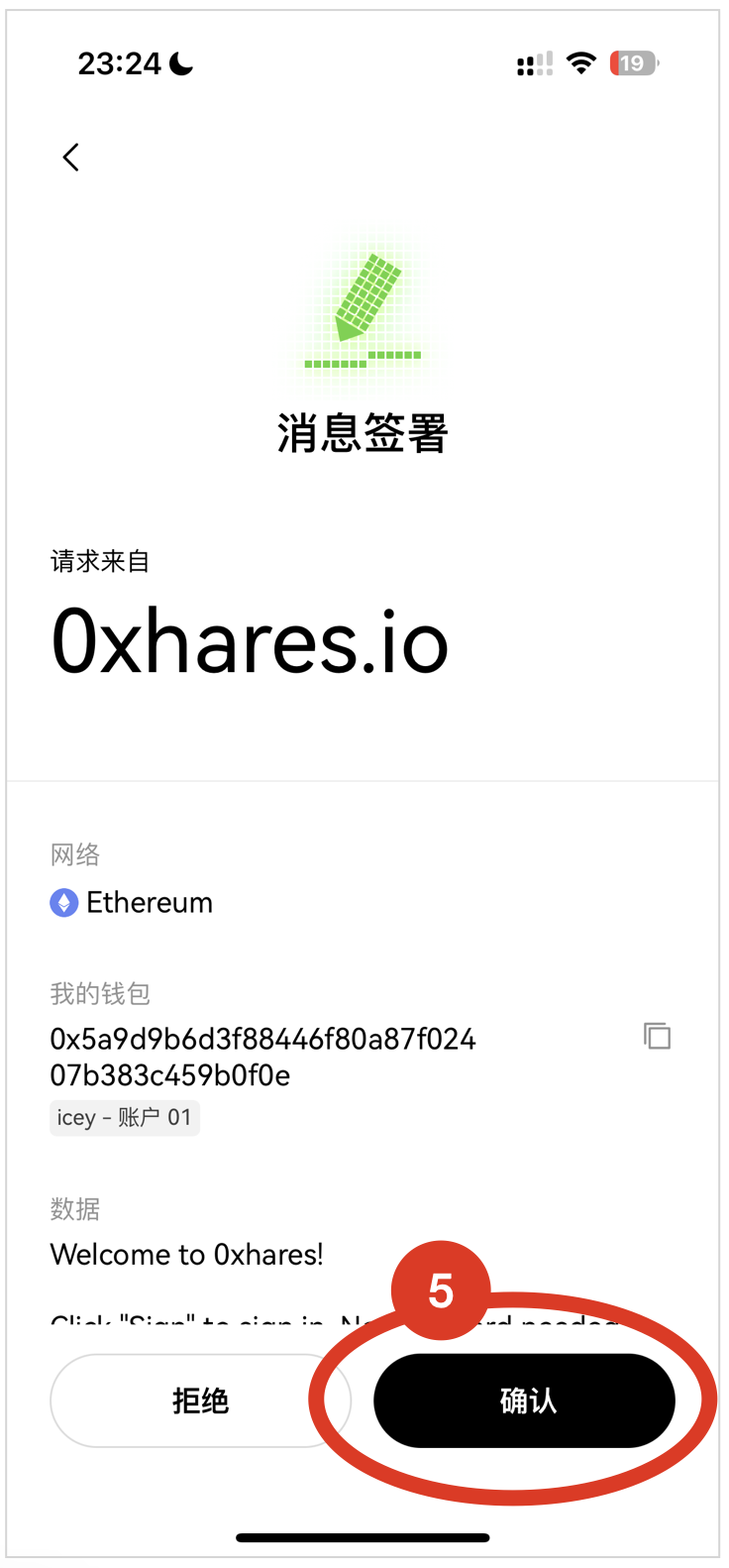Go back using the top-left arrow
Viewport: 729px width, 1568px height.
[x=70, y=157]
